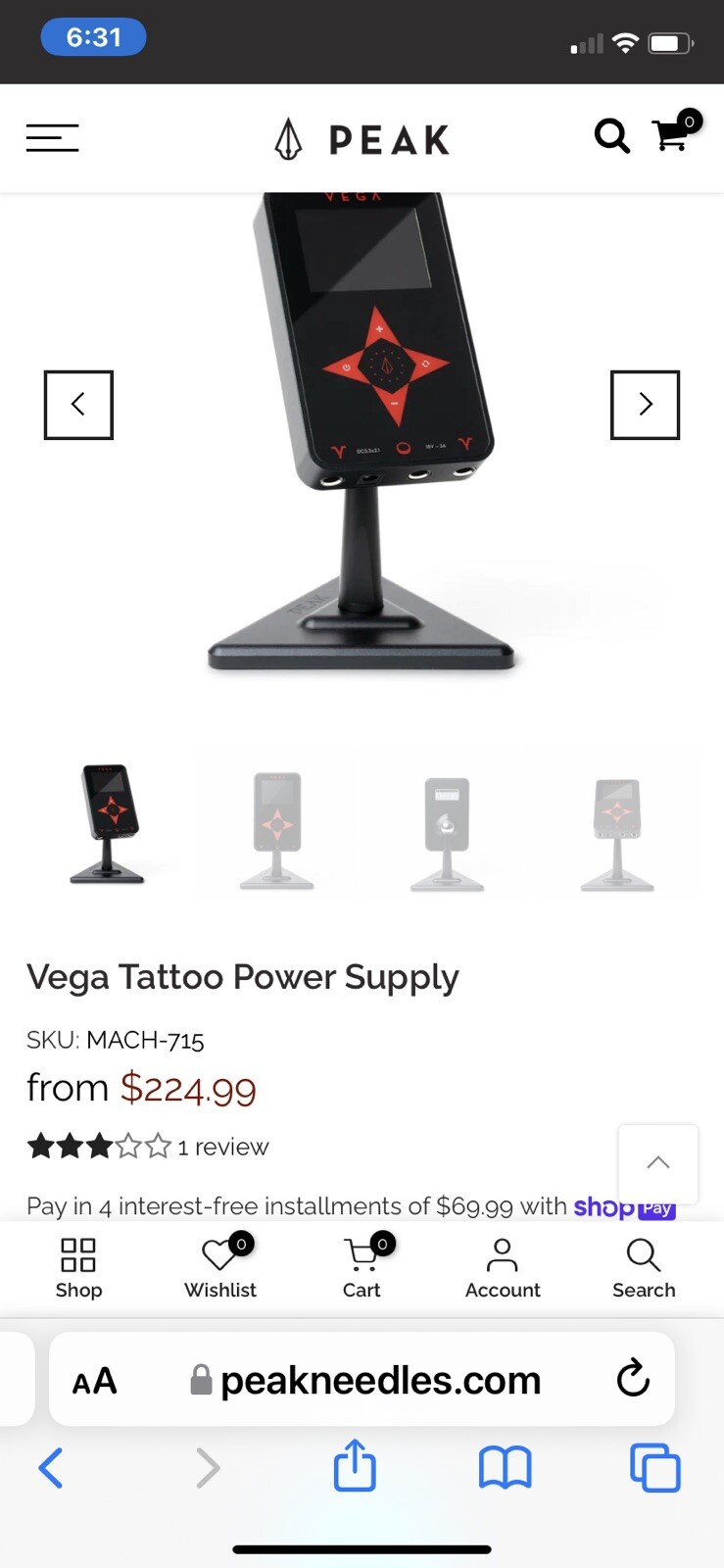Open the shopping cart in the header
Image resolution: width=724 pixels, height=1568 pixels.
pyautogui.click(x=673, y=134)
